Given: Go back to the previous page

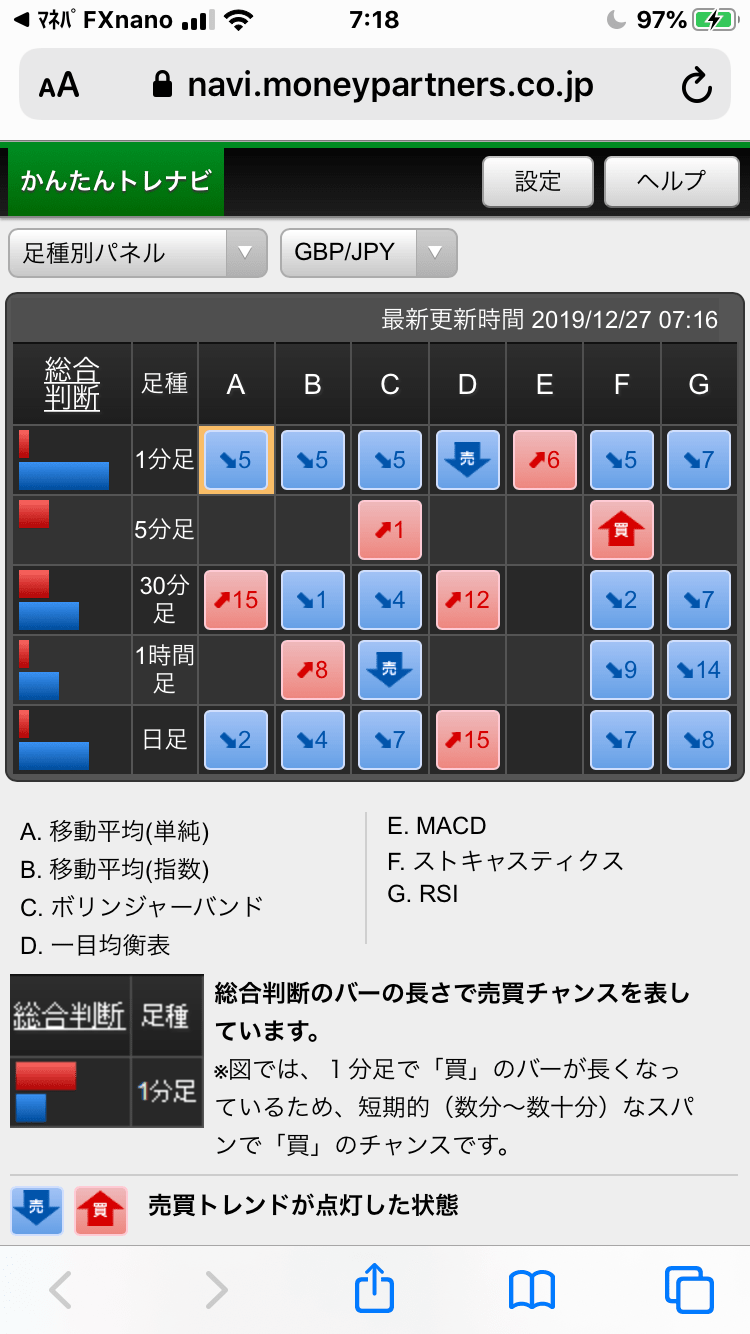Looking at the screenshot, I should (61, 1289).
